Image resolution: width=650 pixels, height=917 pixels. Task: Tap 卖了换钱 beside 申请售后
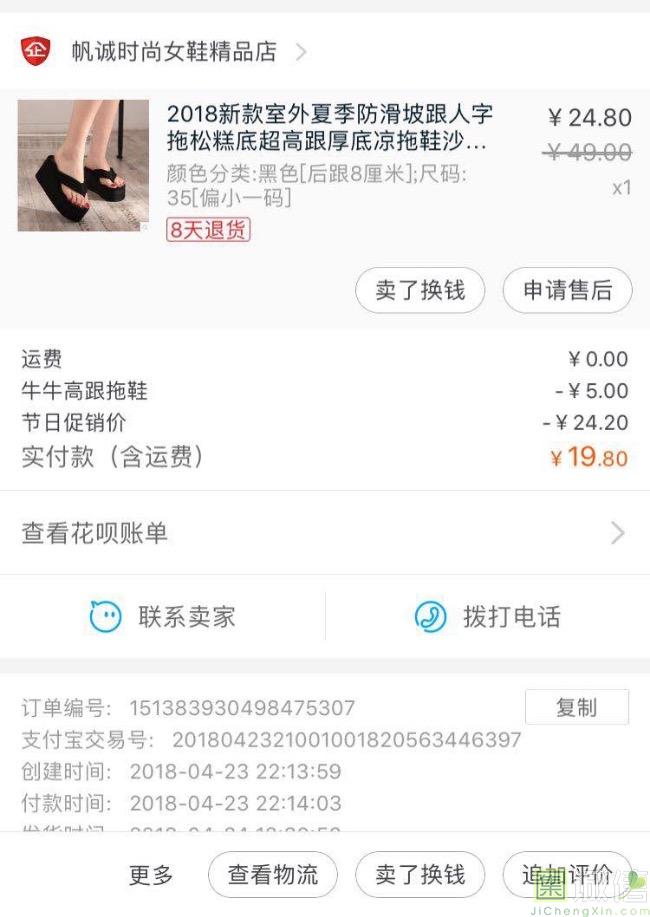pos(420,291)
